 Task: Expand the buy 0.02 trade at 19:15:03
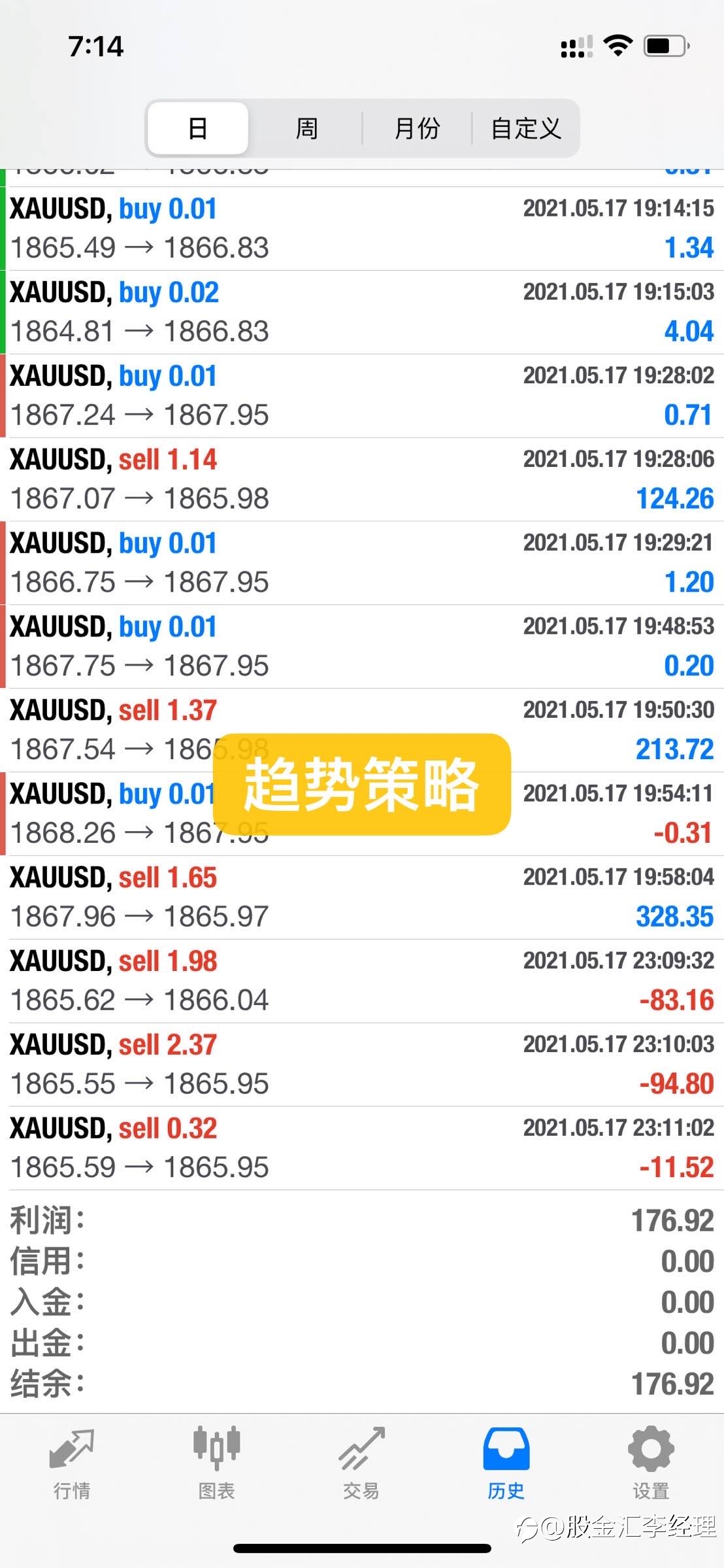click(x=362, y=312)
